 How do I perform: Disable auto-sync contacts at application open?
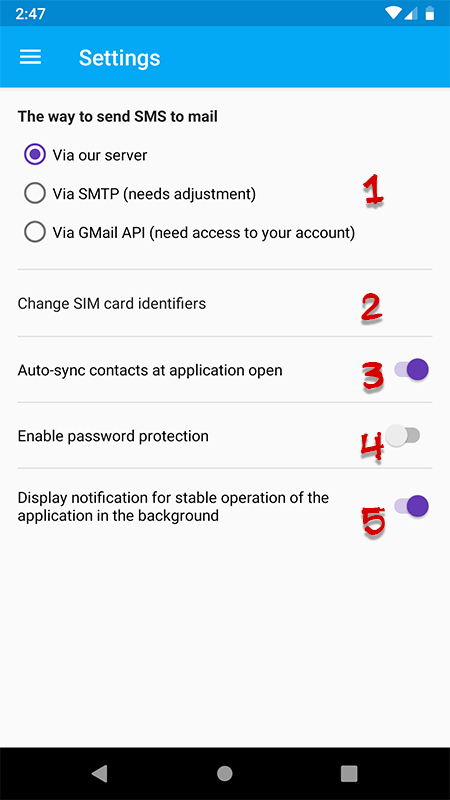click(x=411, y=369)
